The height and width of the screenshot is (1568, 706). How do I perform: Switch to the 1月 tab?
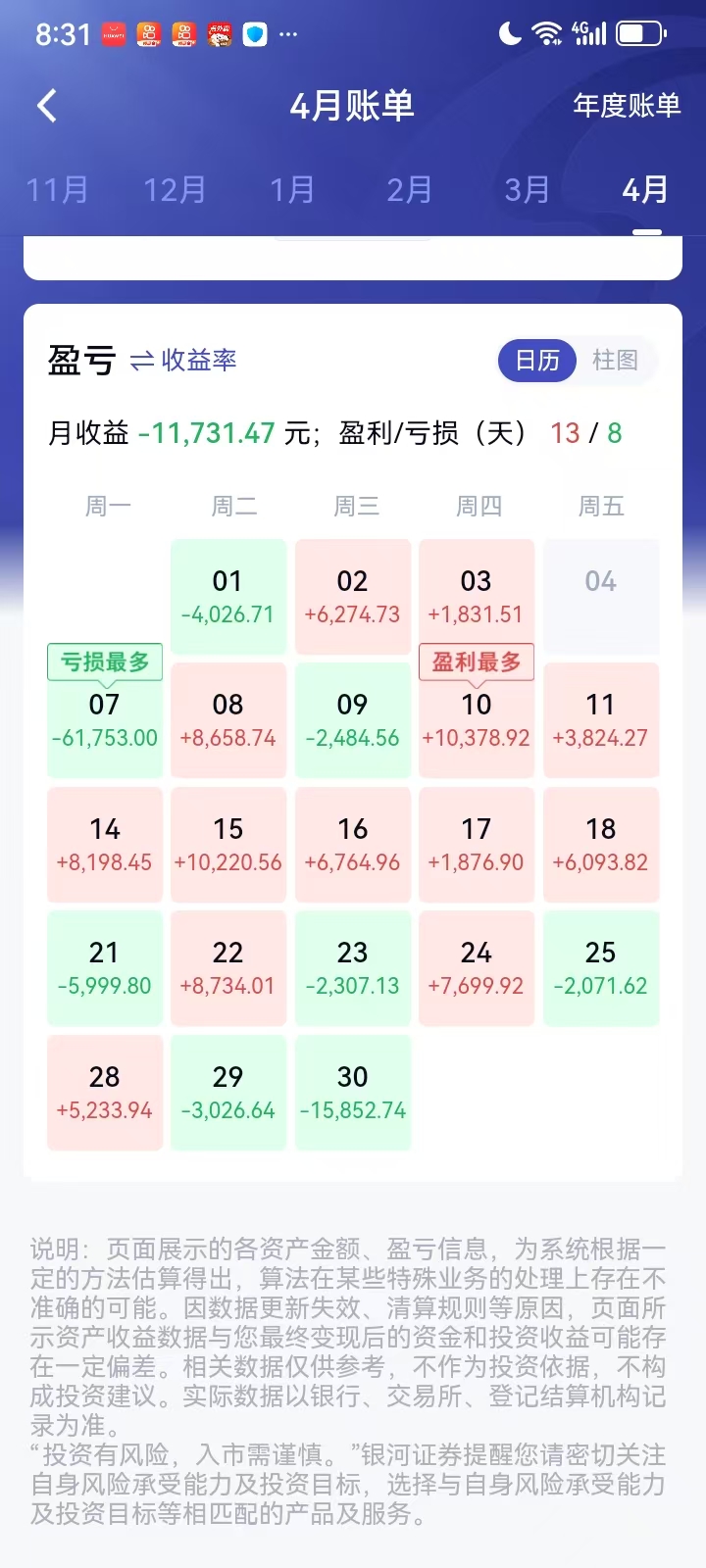click(292, 189)
